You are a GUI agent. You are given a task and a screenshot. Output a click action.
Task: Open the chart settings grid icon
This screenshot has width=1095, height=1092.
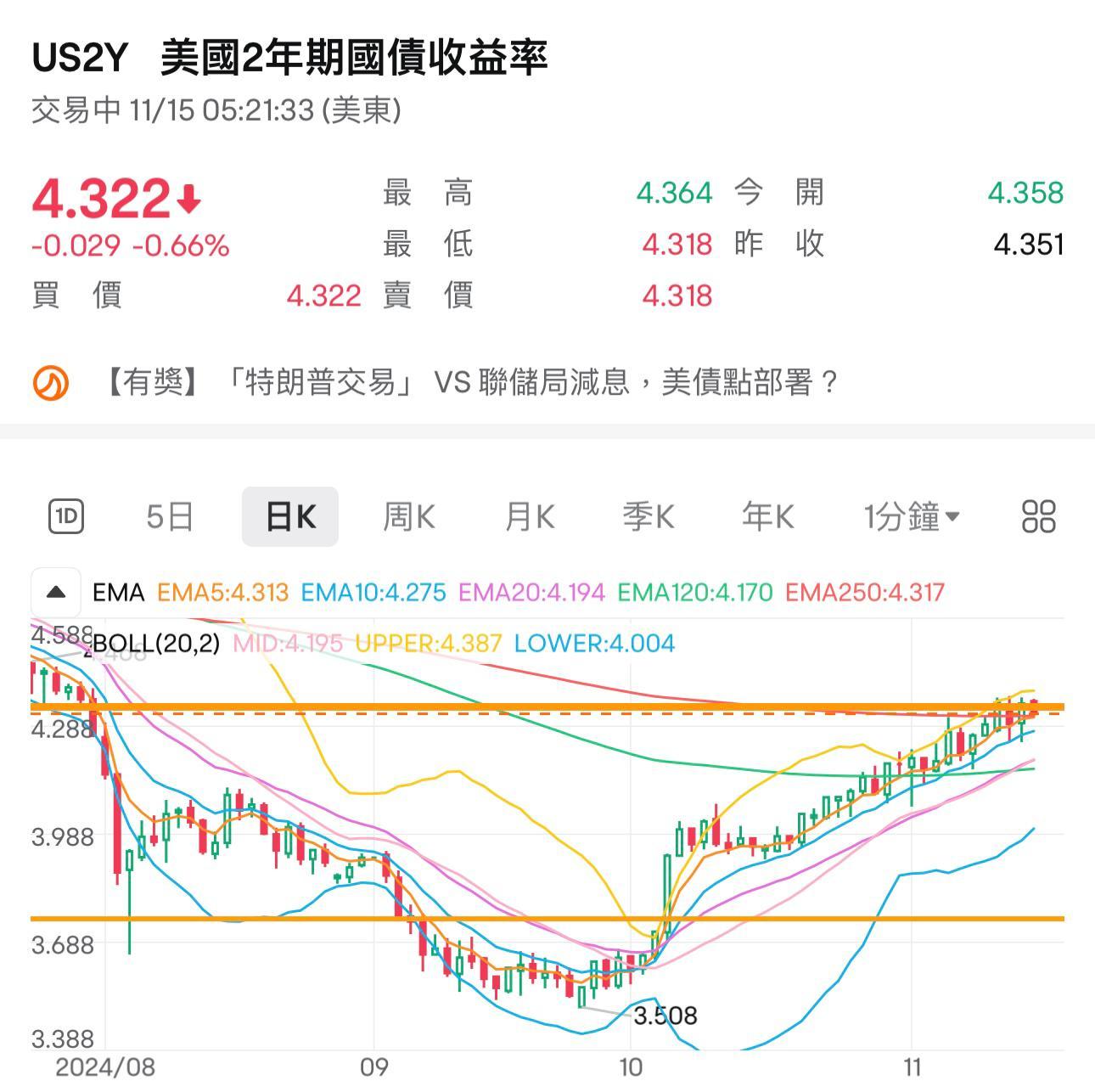[x=1038, y=516]
